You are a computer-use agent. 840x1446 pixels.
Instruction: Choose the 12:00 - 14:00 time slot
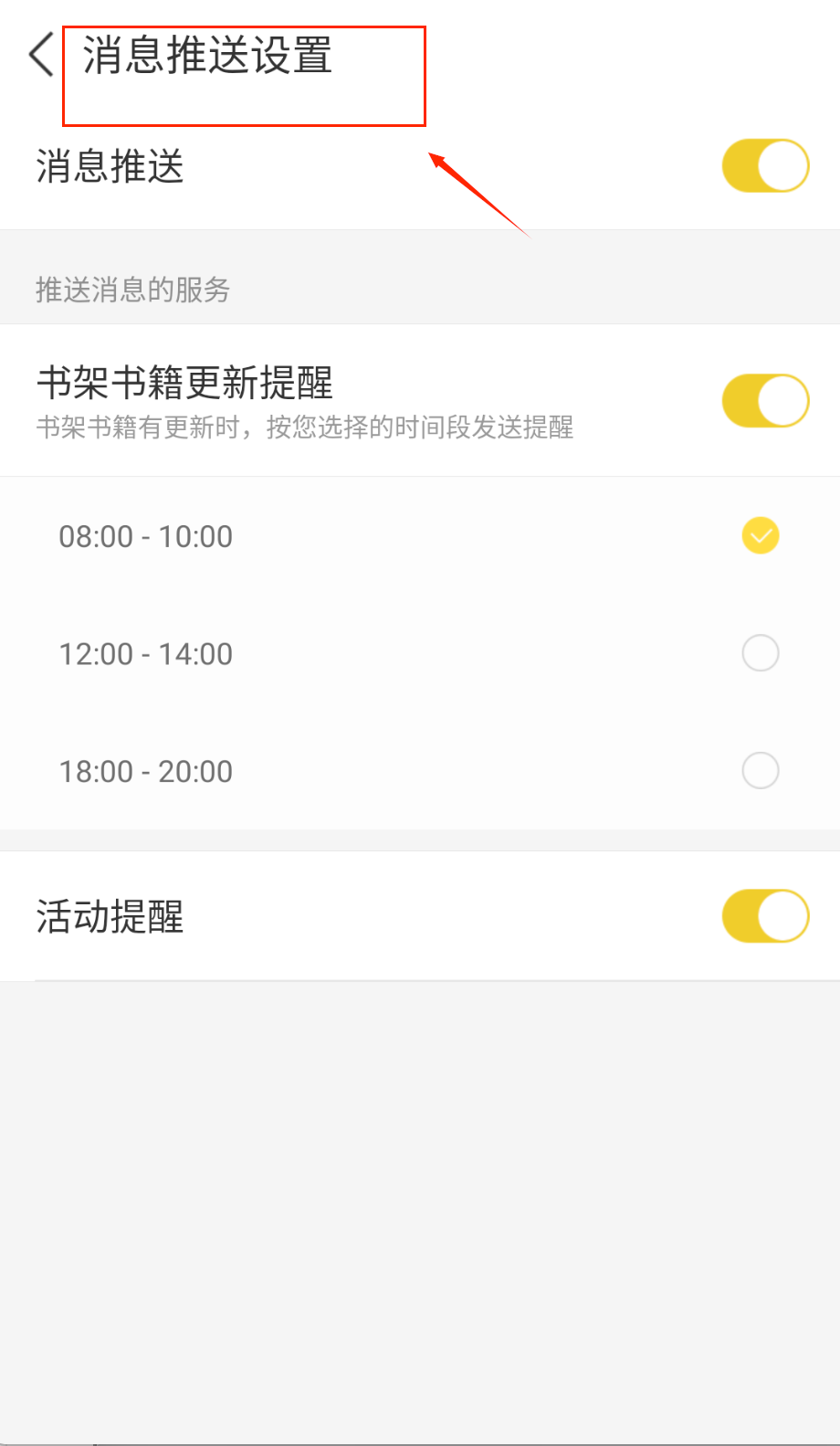coord(760,653)
